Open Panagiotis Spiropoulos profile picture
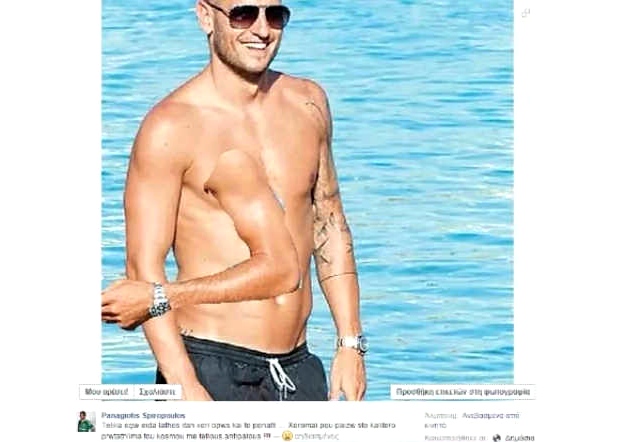The width and height of the screenshot is (618, 442). 87,422
